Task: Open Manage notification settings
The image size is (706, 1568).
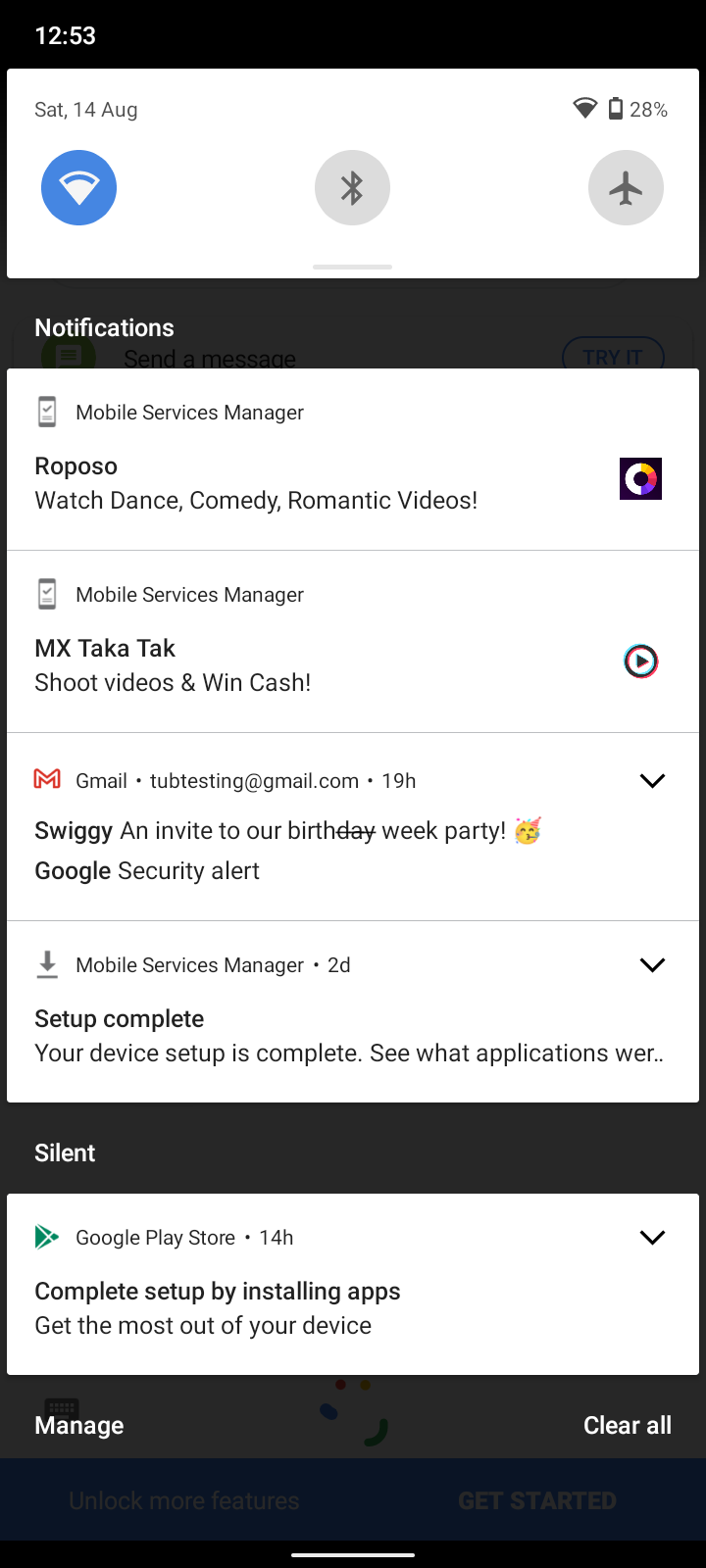Action: pos(79,1425)
